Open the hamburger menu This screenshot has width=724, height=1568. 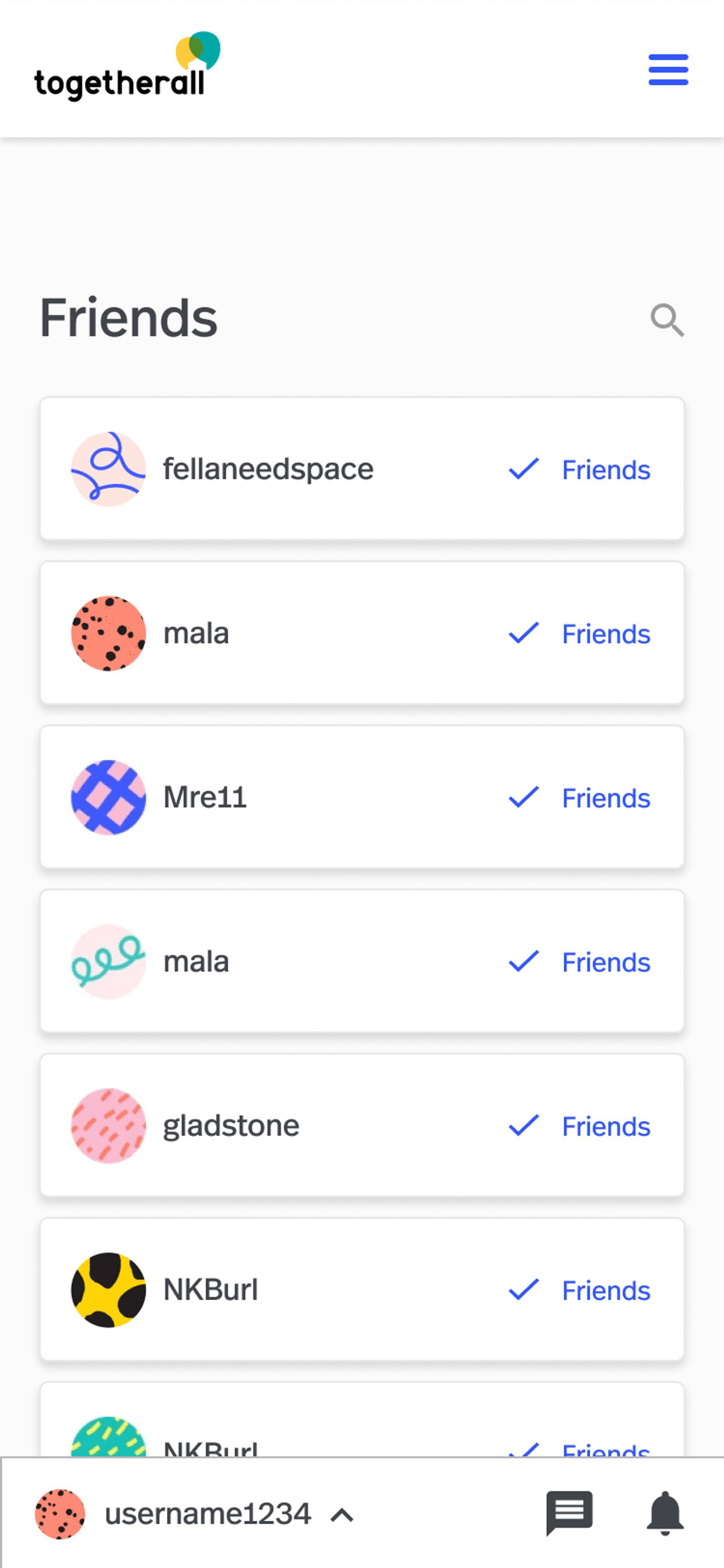[667, 69]
